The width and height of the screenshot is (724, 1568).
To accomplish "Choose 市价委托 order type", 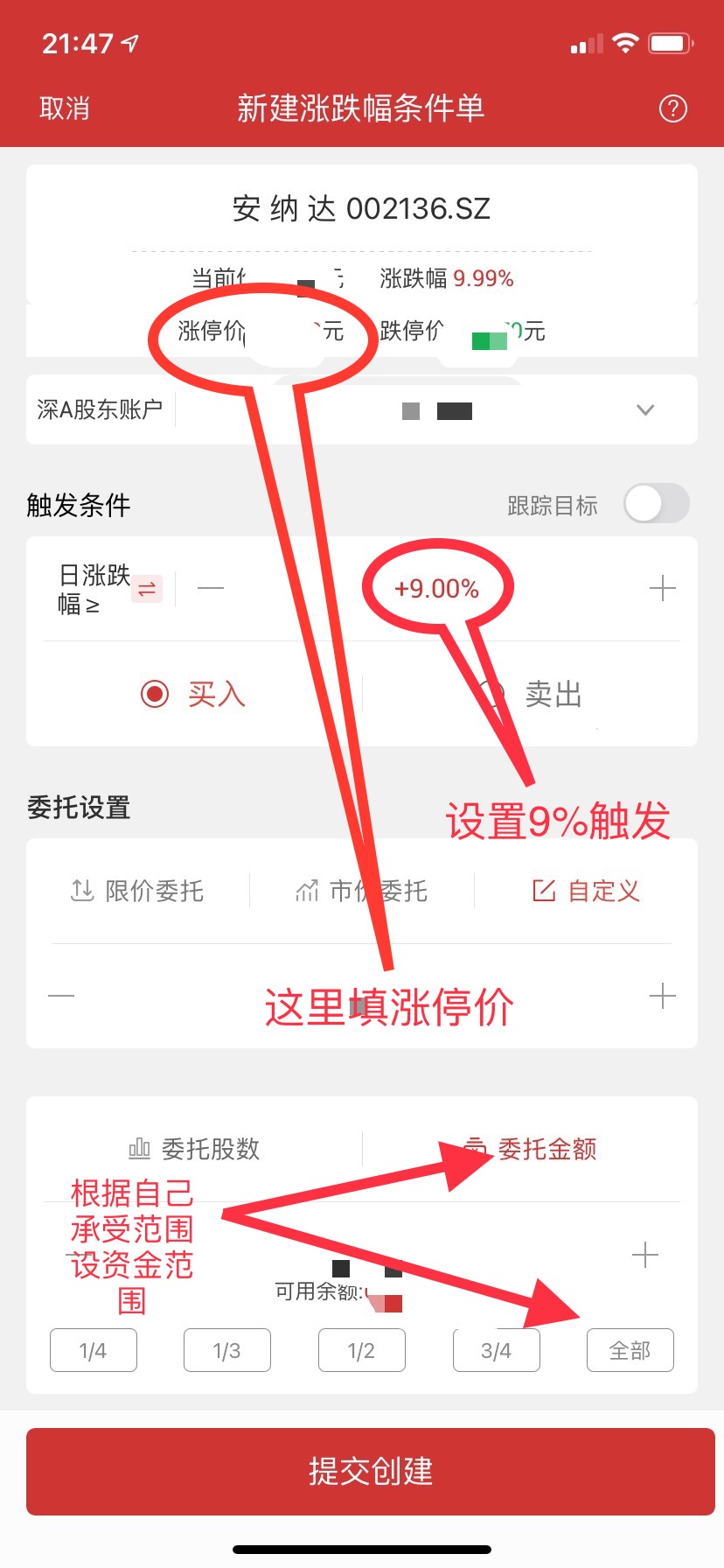I will pyautogui.click(x=361, y=892).
